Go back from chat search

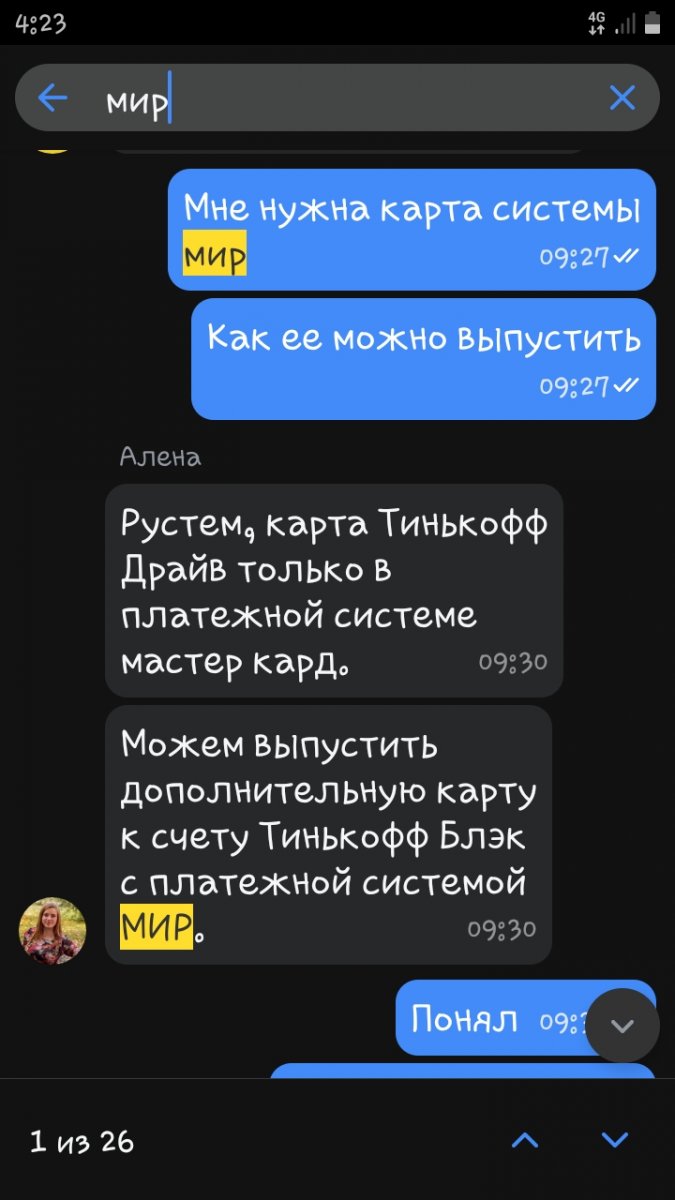tap(53, 98)
